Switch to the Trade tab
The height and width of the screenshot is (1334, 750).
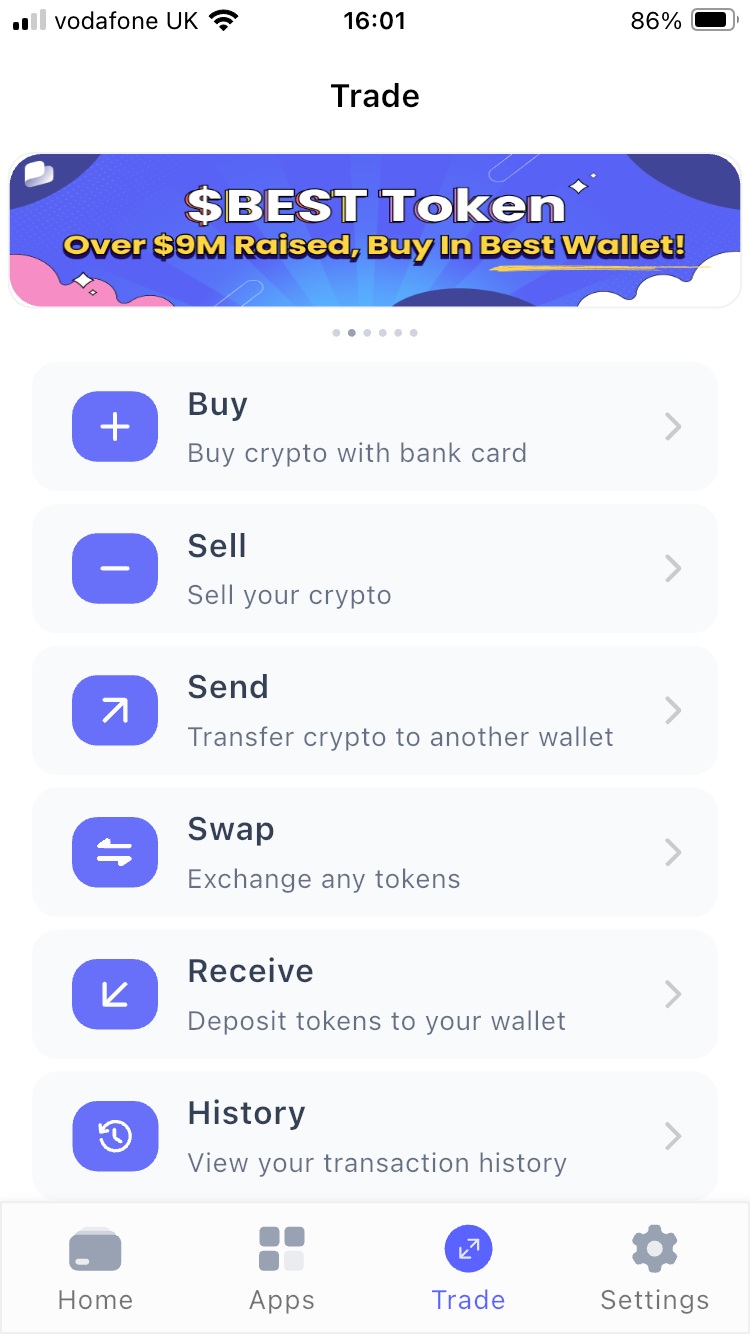(x=468, y=1268)
